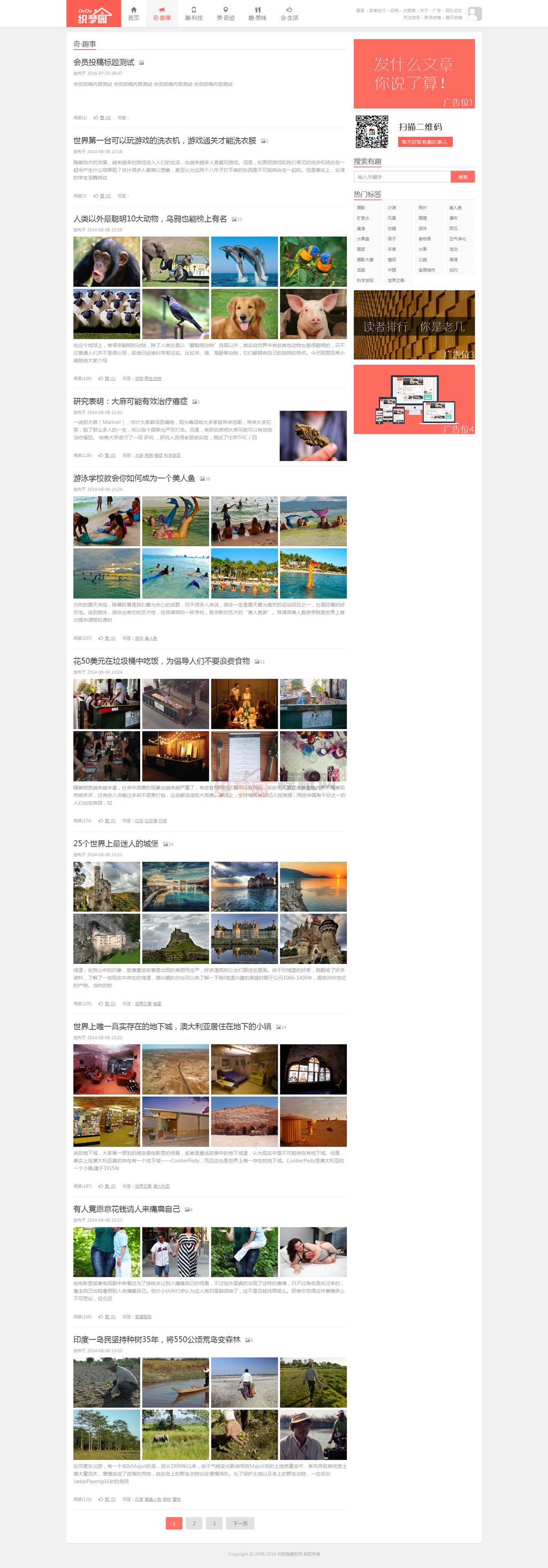The image size is (548, 1568).
Task: Open article 会员投稿标题测试
Action: point(104,62)
